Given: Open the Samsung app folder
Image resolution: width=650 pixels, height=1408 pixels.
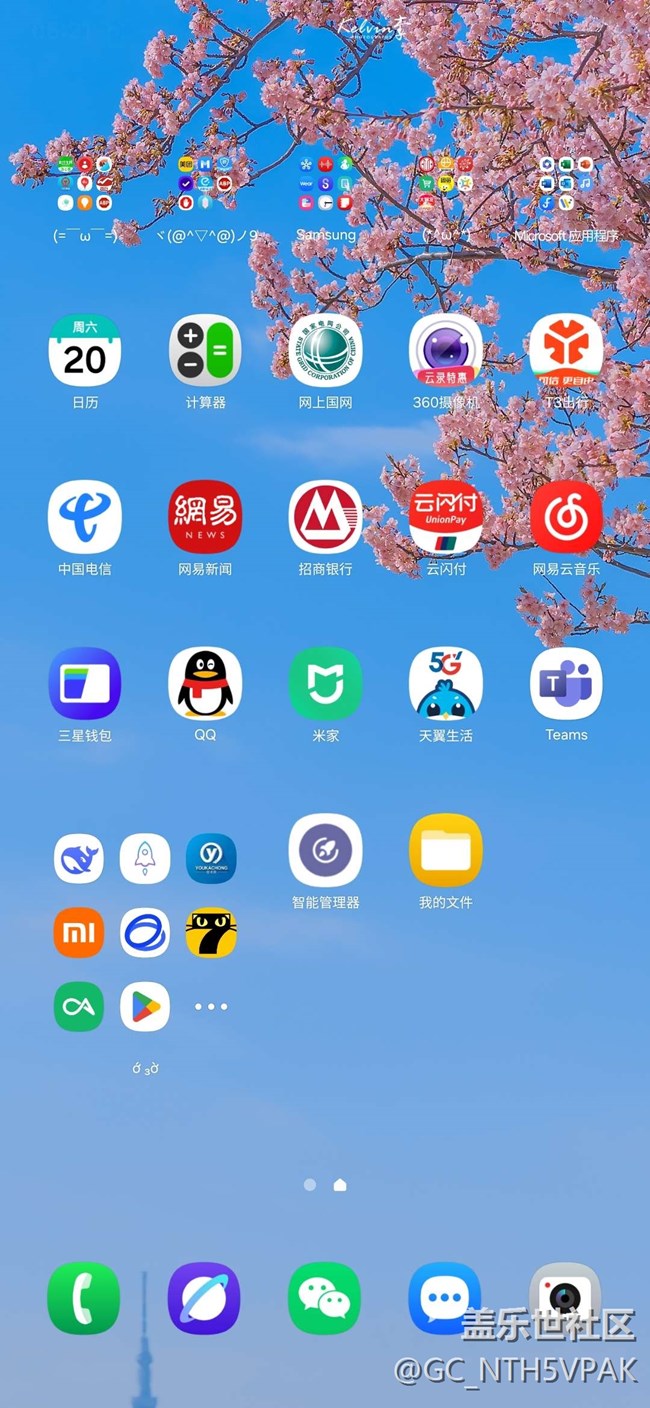Looking at the screenshot, I should pyautogui.click(x=325, y=184).
